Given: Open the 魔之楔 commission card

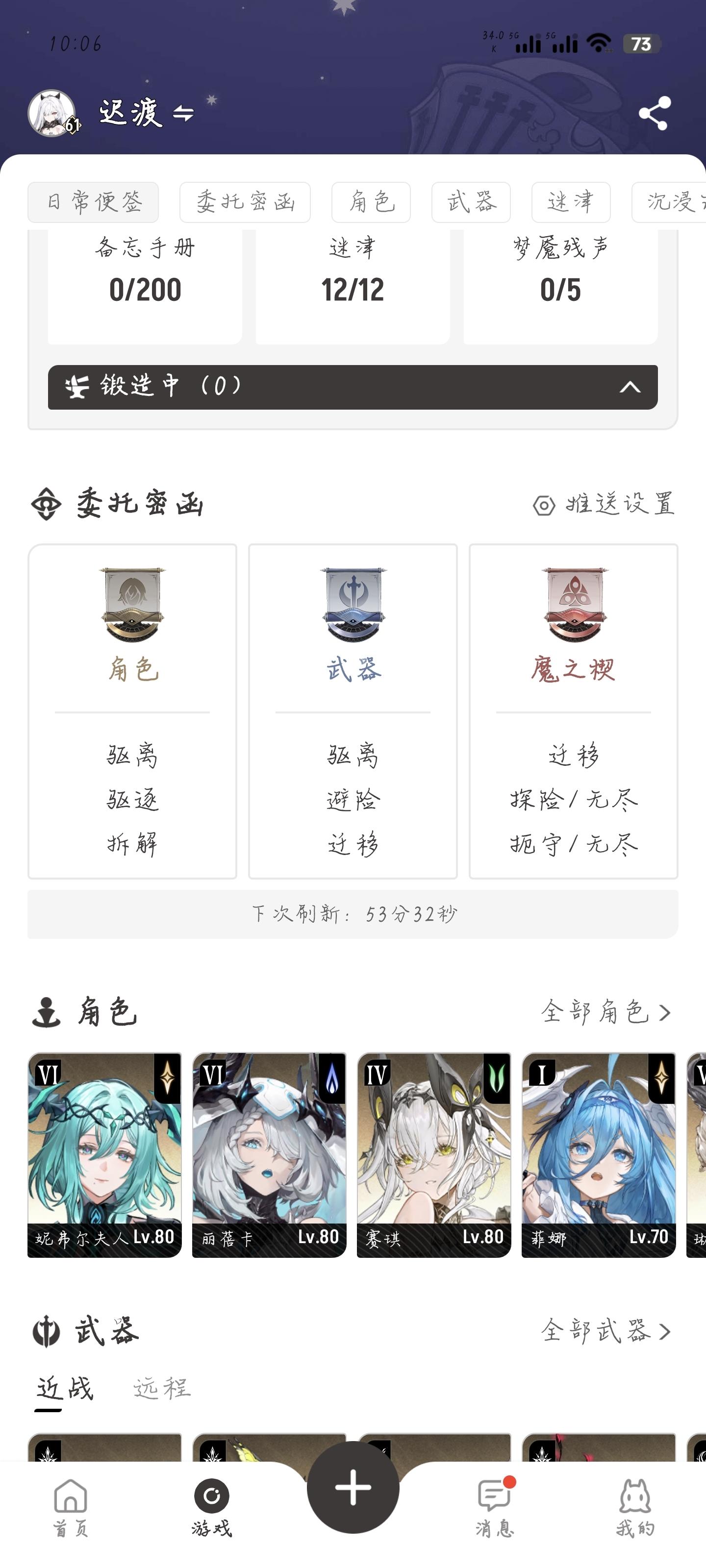Looking at the screenshot, I should tap(573, 710).
